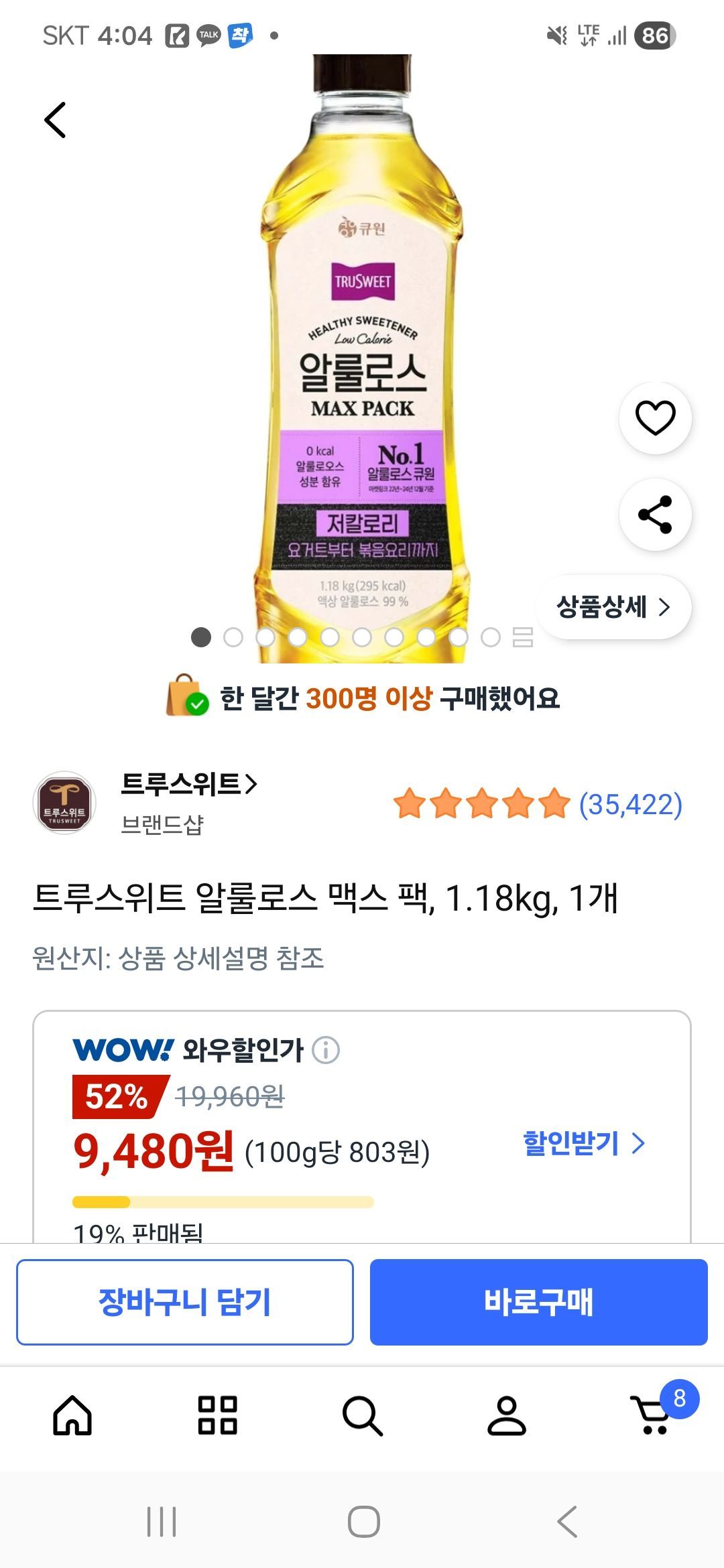
Task: Add product to wishlist with heart icon
Action: (x=655, y=418)
